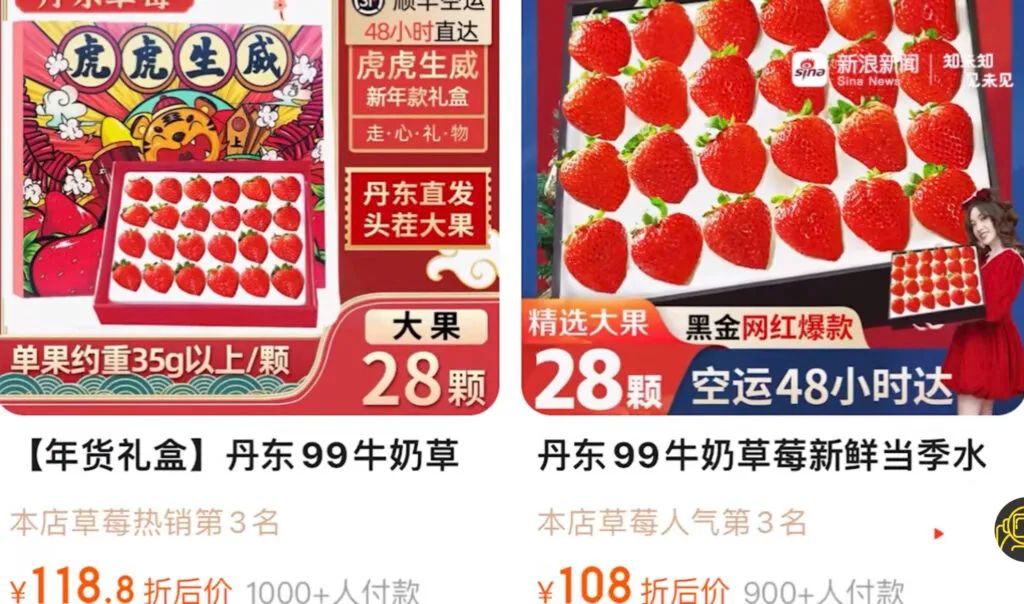This screenshot has height=604, width=1024.
Task: Open the 【年货礼盒】丹东99牛奶草 product card
Action: pyautogui.click(x=240, y=457)
